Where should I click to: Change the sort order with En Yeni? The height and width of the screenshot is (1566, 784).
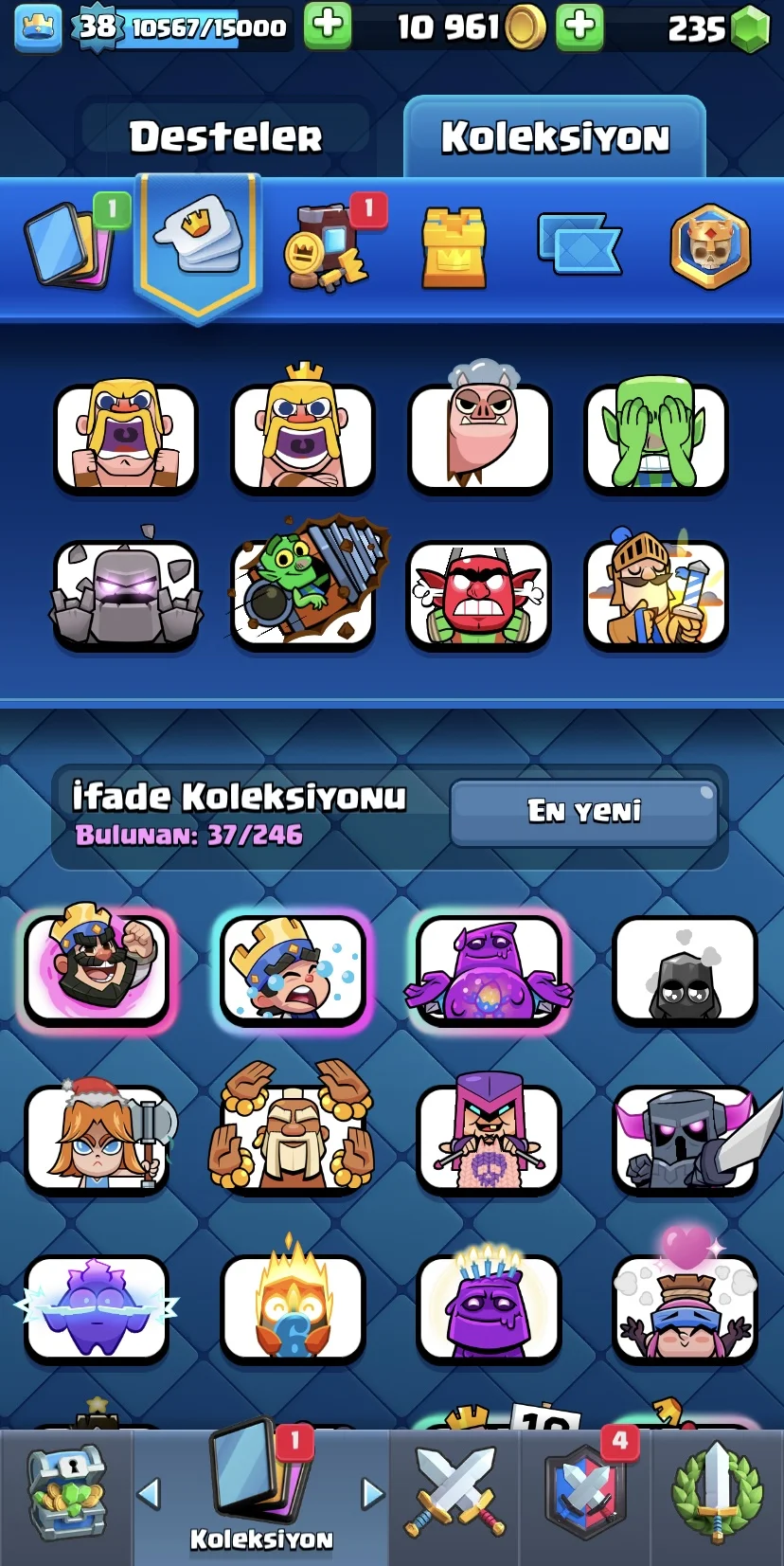[584, 812]
